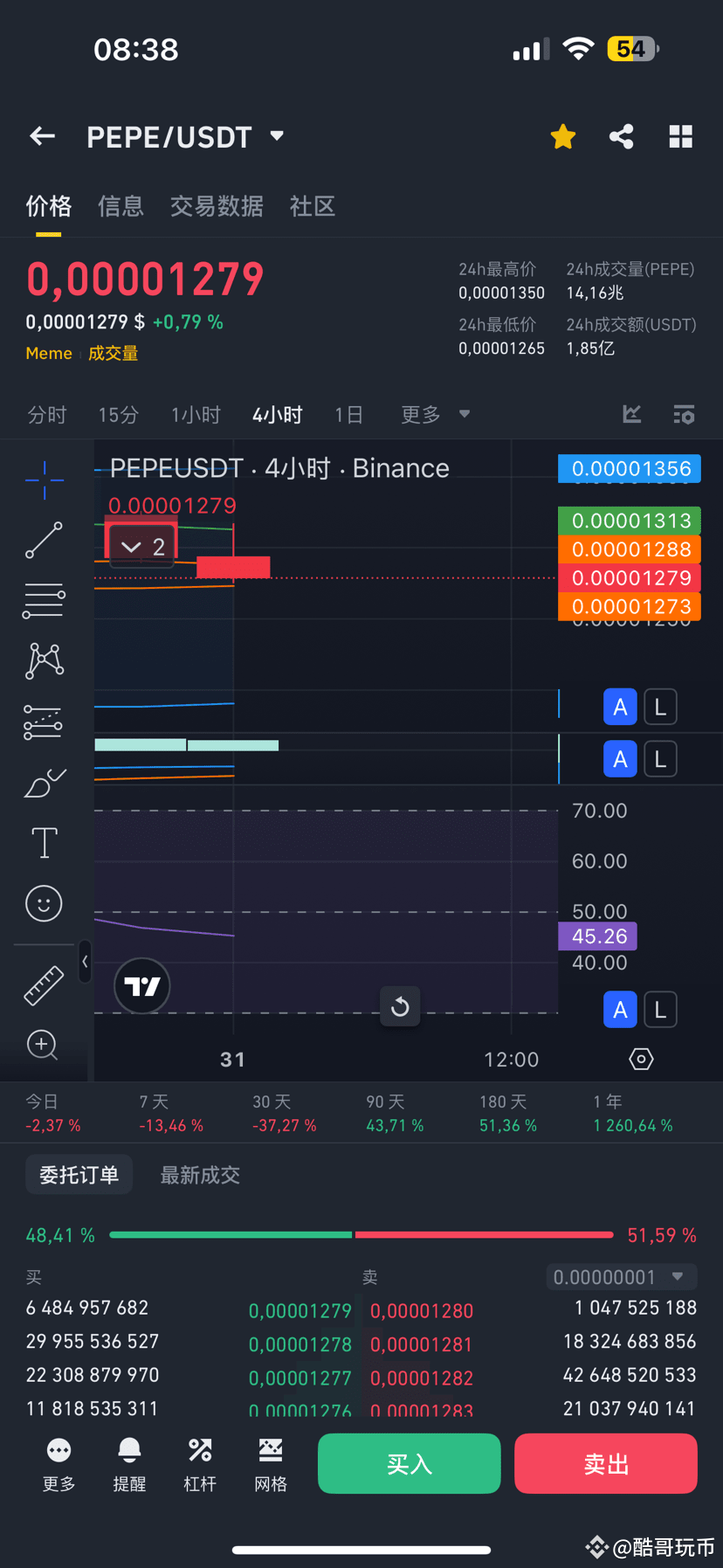The height and width of the screenshot is (1568, 723).
Task: Expand the 更多 timeframe dropdown
Action: point(435,414)
